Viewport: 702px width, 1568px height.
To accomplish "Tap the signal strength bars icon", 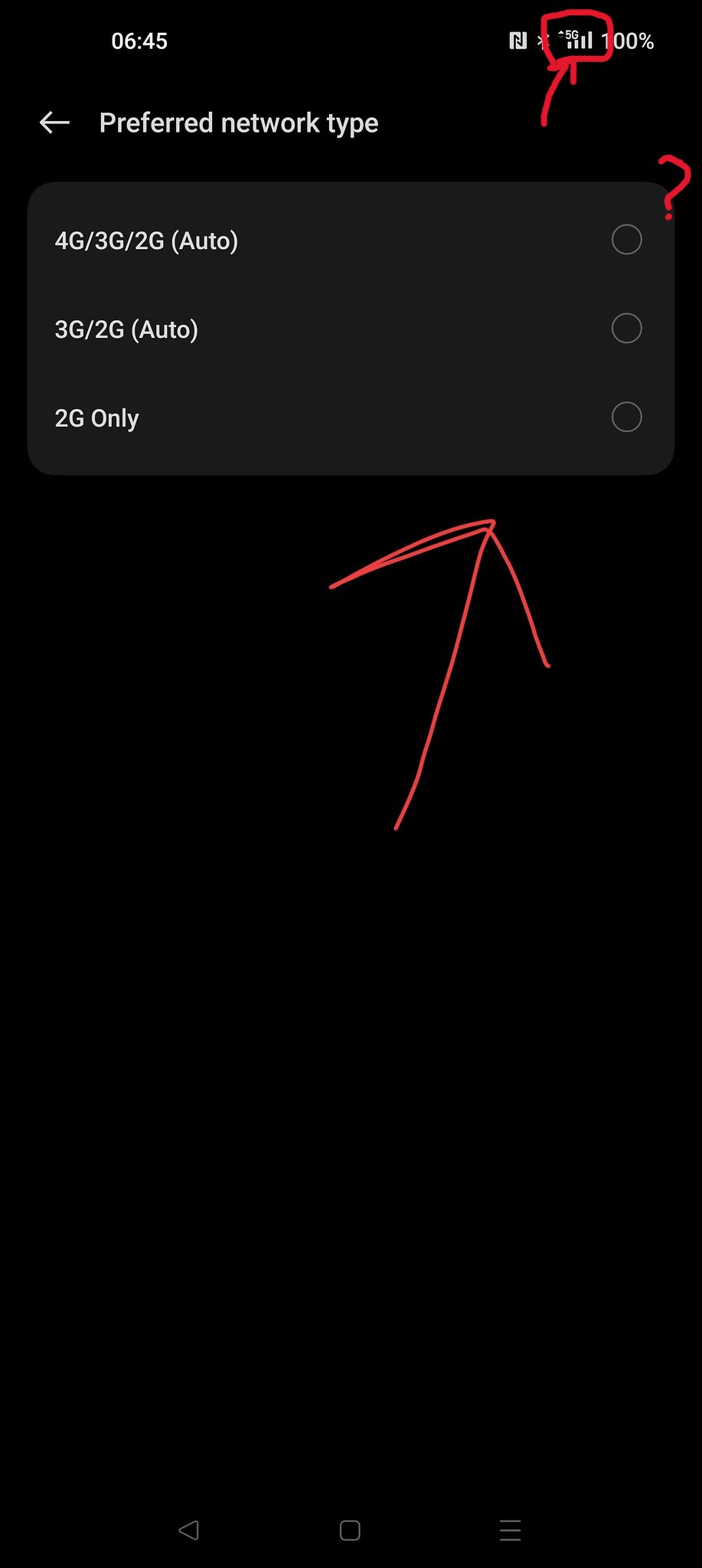I will pos(578,41).
